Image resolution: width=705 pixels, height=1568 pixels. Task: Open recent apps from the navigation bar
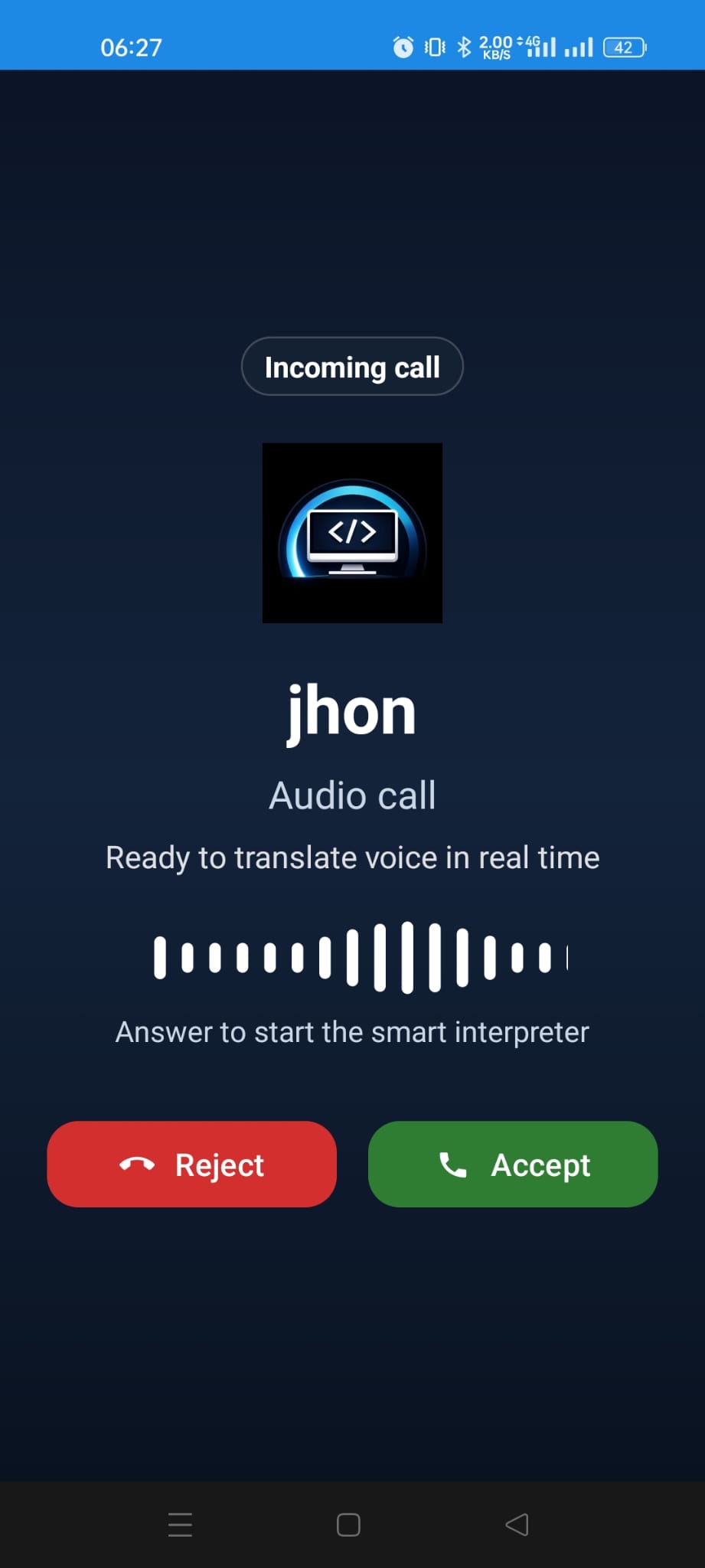(180, 1524)
